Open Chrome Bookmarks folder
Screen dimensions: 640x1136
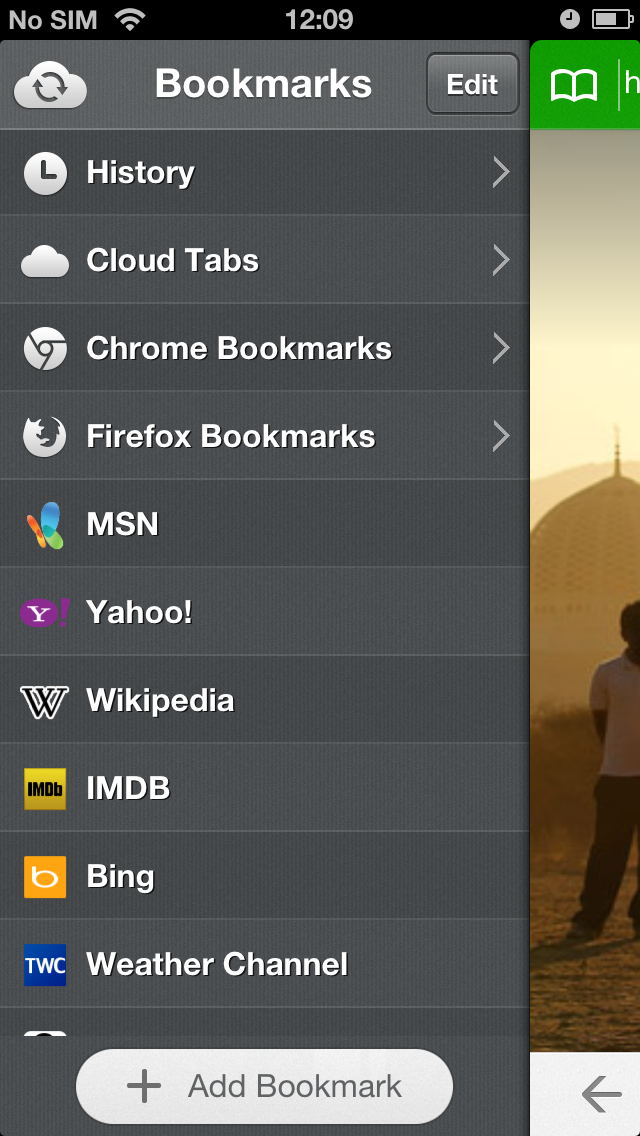point(264,349)
